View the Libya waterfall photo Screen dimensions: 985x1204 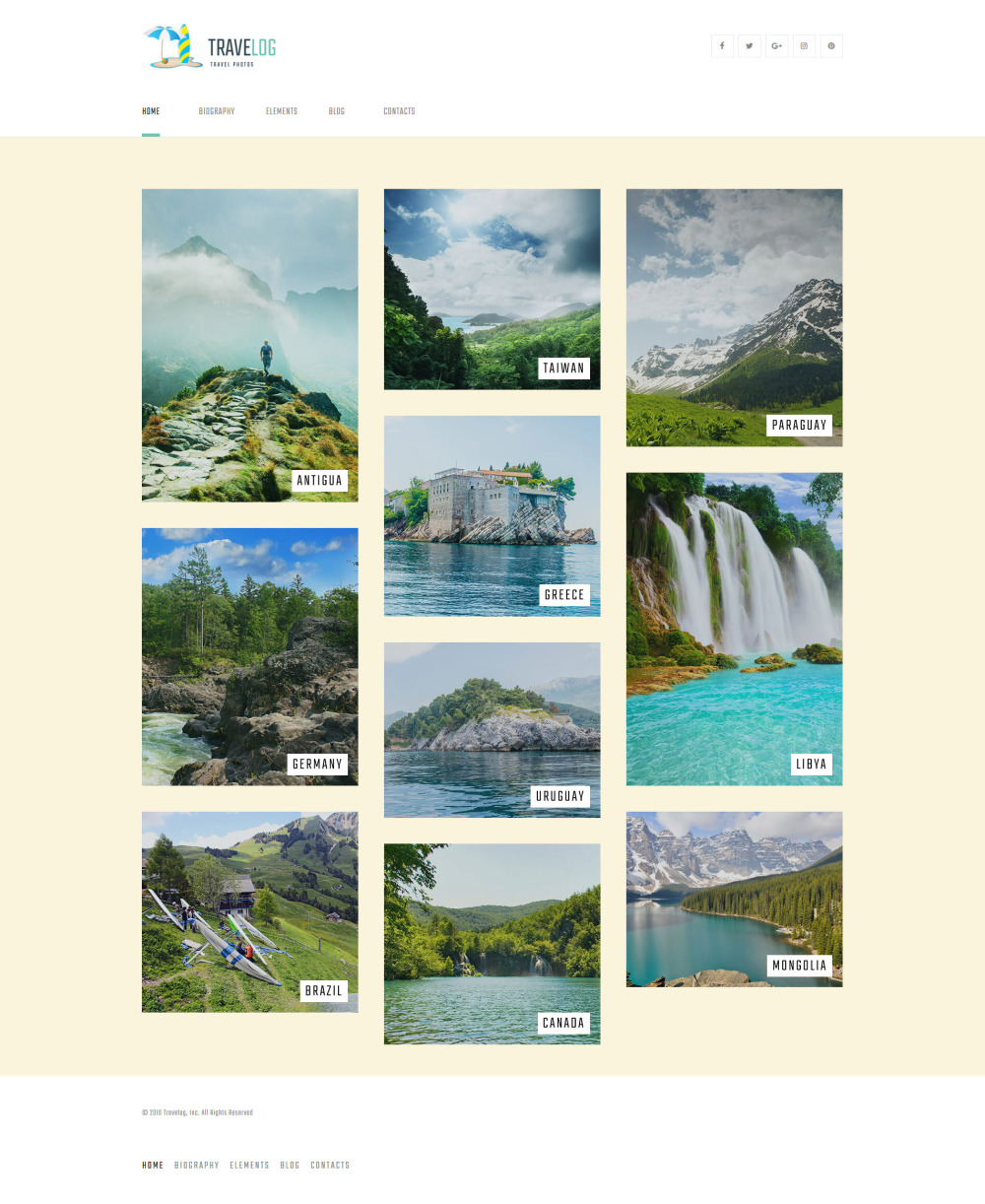pos(734,629)
